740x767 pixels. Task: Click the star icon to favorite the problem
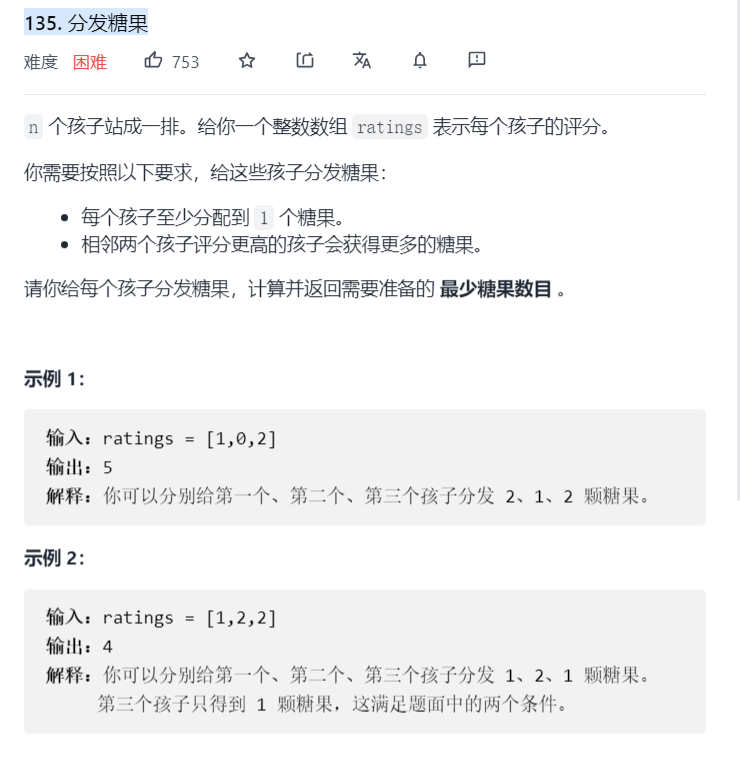pyautogui.click(x=246, y=61)
